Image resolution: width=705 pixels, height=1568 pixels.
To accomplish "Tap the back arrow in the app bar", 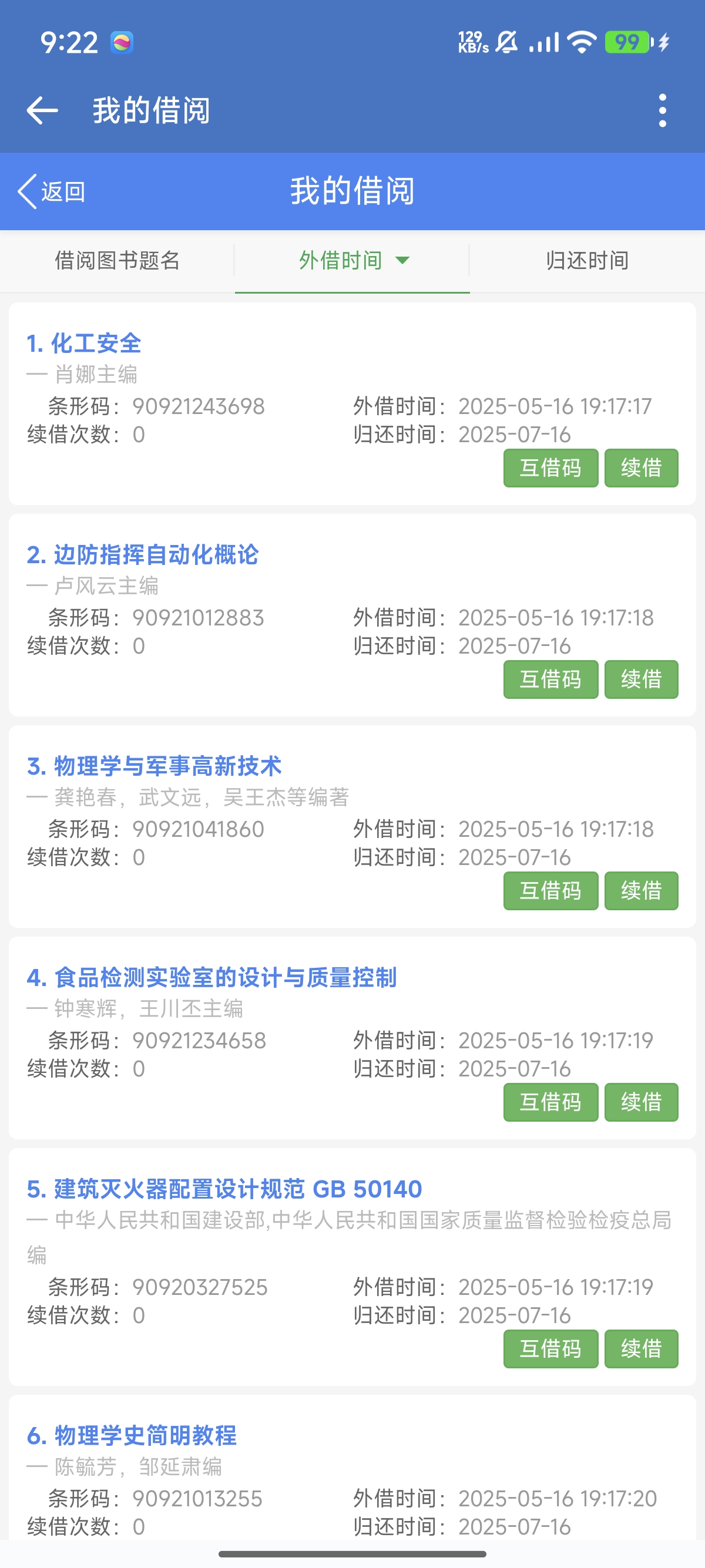I will [43, 111].
